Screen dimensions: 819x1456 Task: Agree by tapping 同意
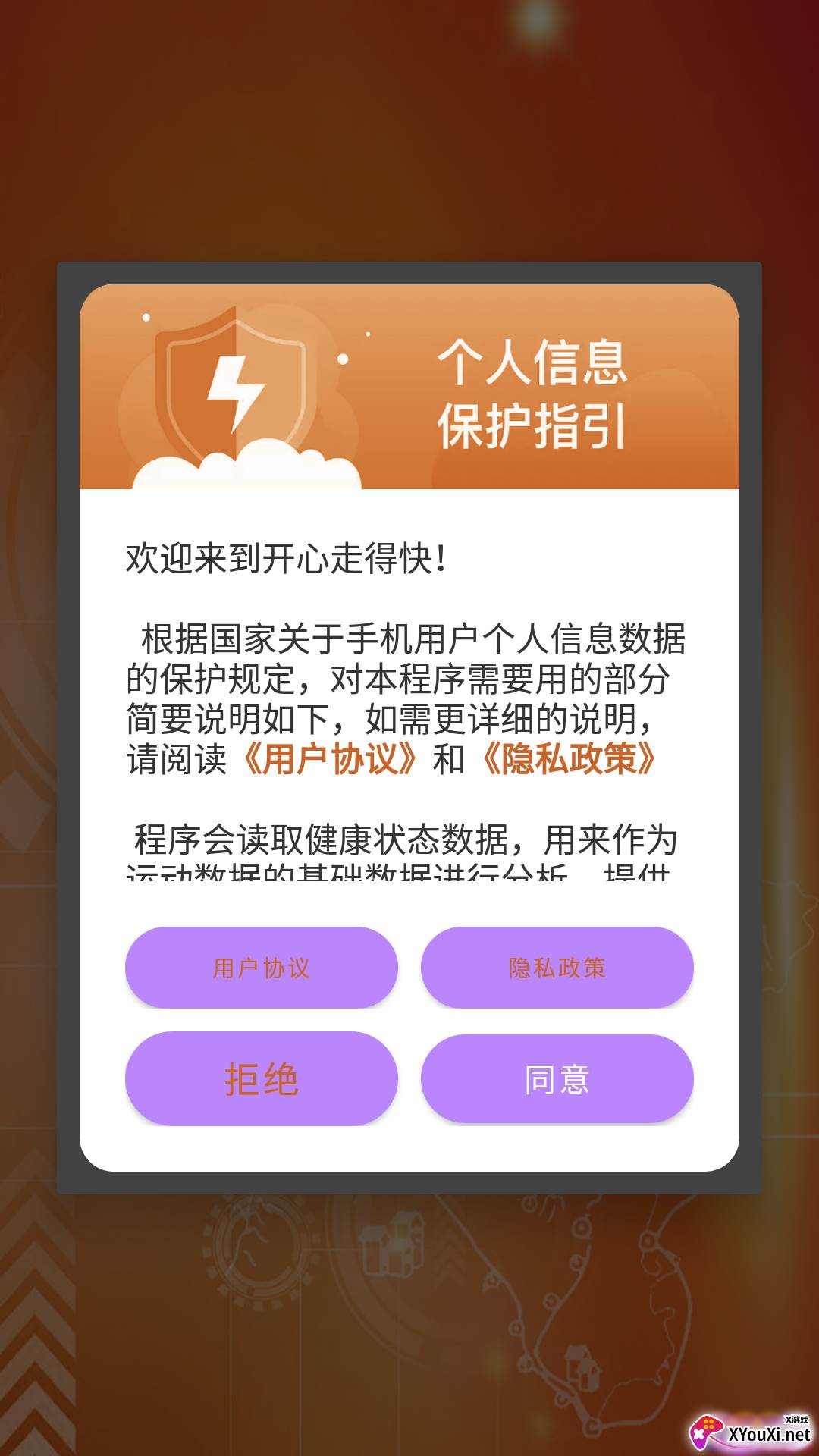pyautogui.click(x=557, y=1078)
